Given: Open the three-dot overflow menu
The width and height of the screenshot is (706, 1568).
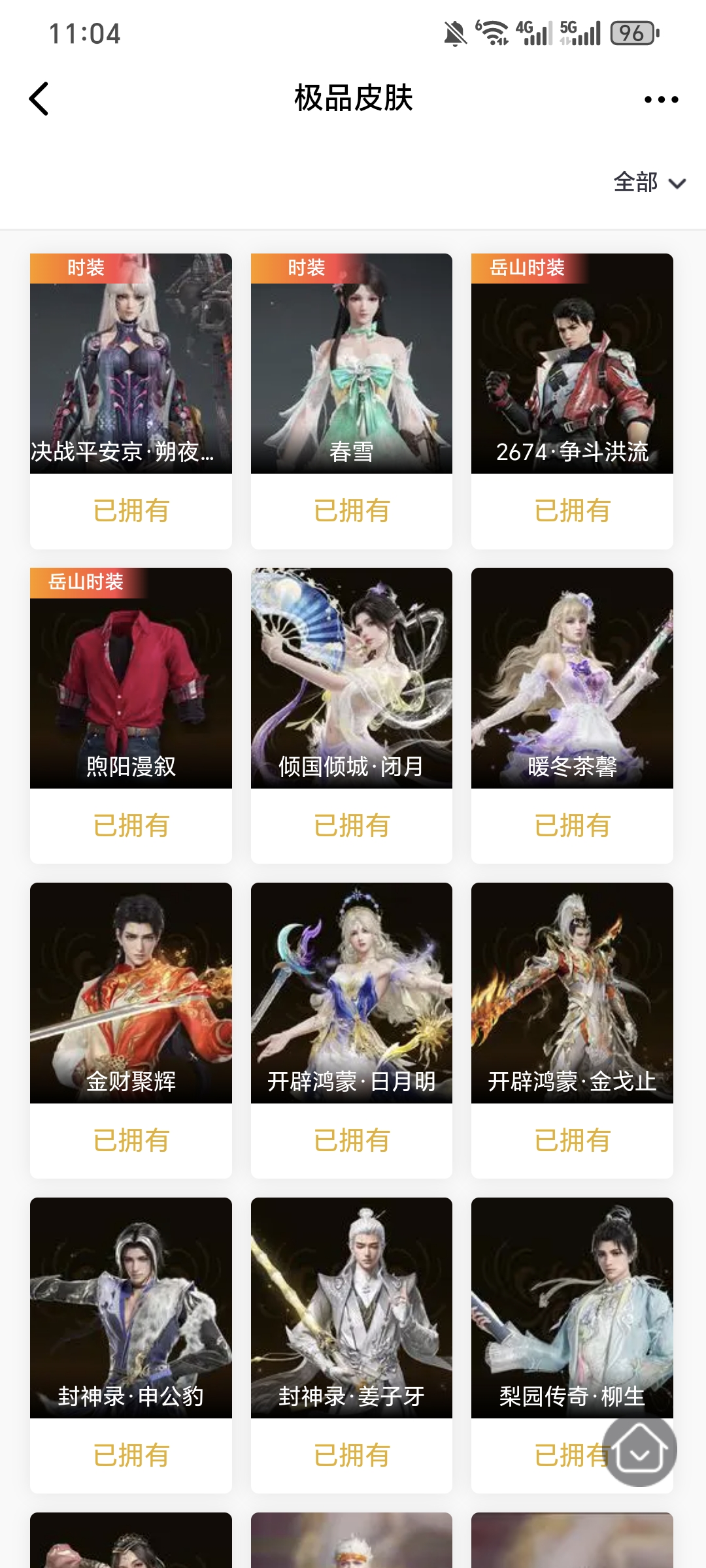Looking at the screenshot, I should pos(661,99).
